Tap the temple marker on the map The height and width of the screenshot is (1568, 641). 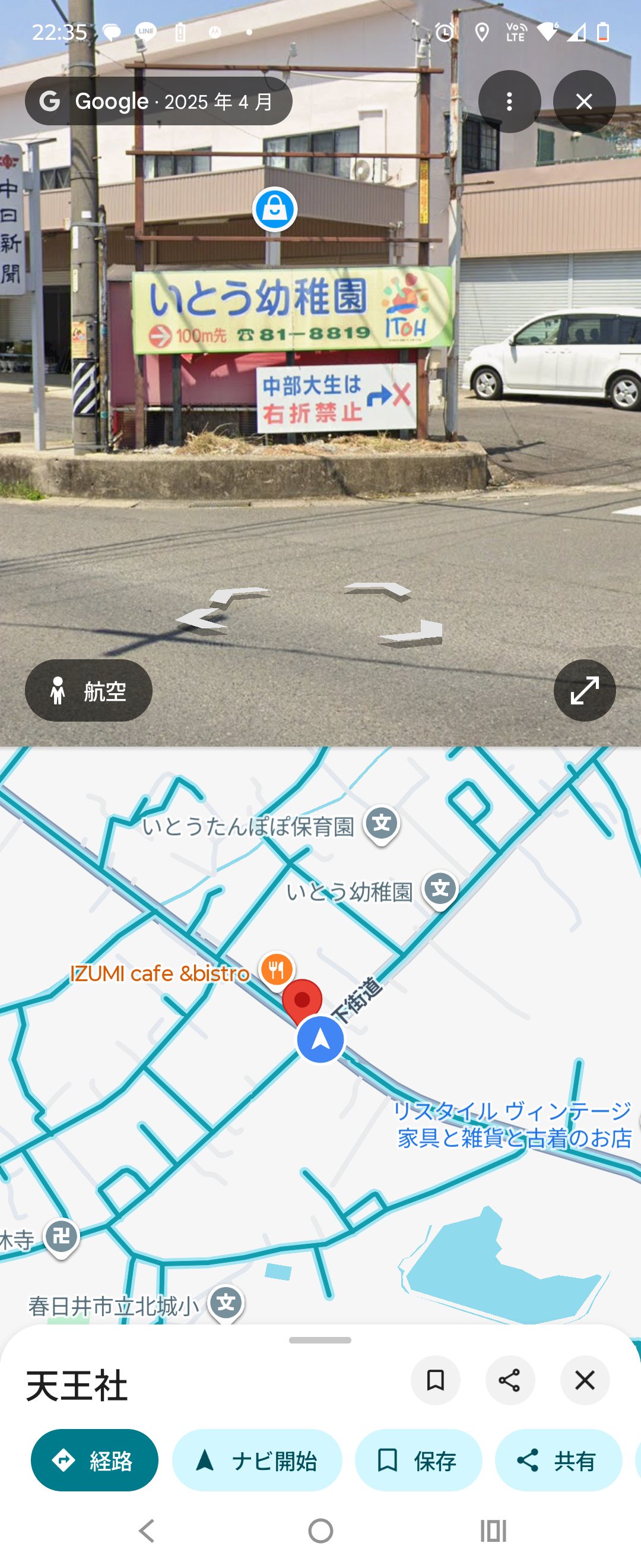61,1236
